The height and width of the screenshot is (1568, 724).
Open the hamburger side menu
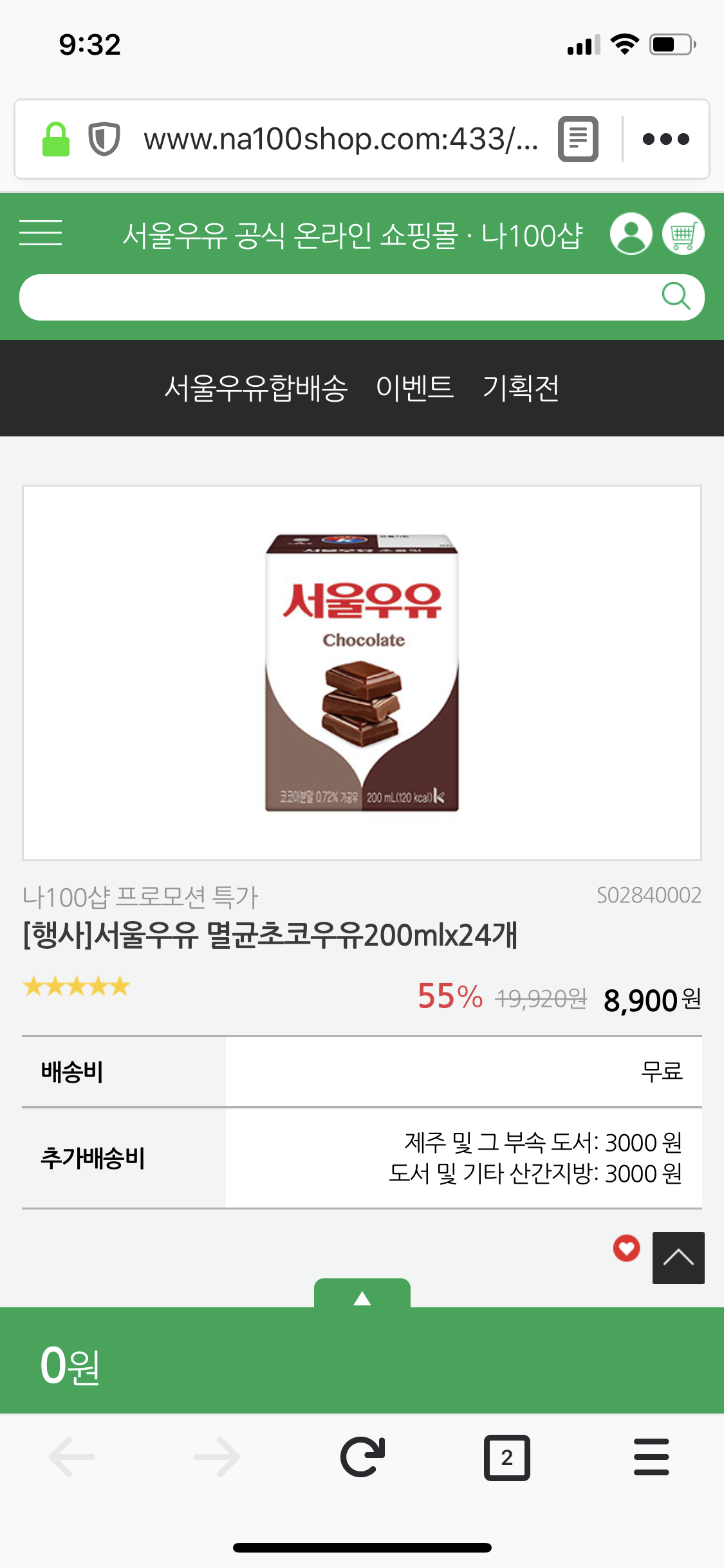pyautogui.click(x=41, y=233)
